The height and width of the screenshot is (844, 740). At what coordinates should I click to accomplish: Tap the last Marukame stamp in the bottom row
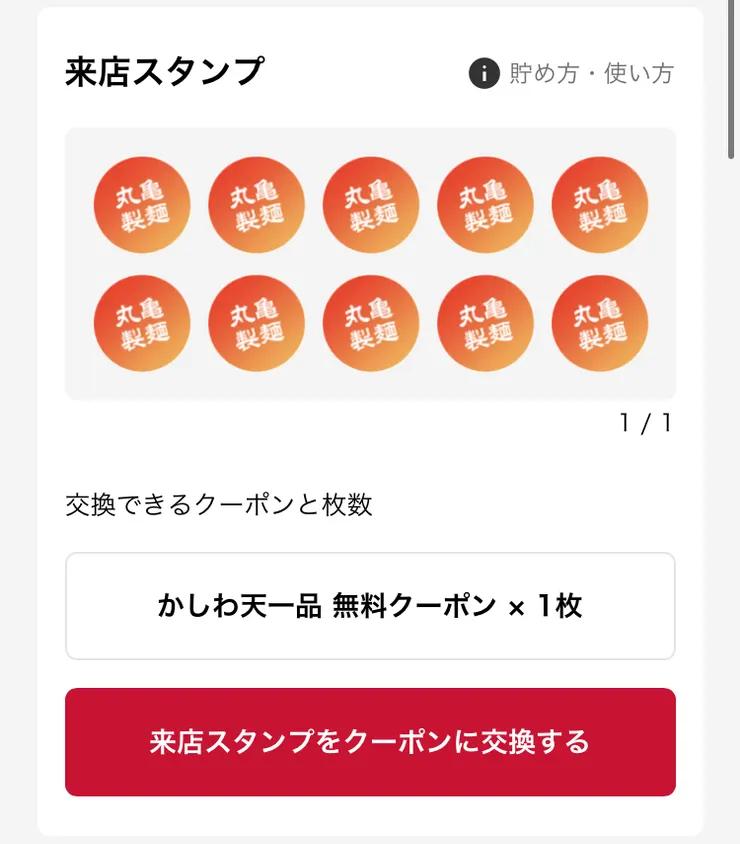click(x=599, y=323)
